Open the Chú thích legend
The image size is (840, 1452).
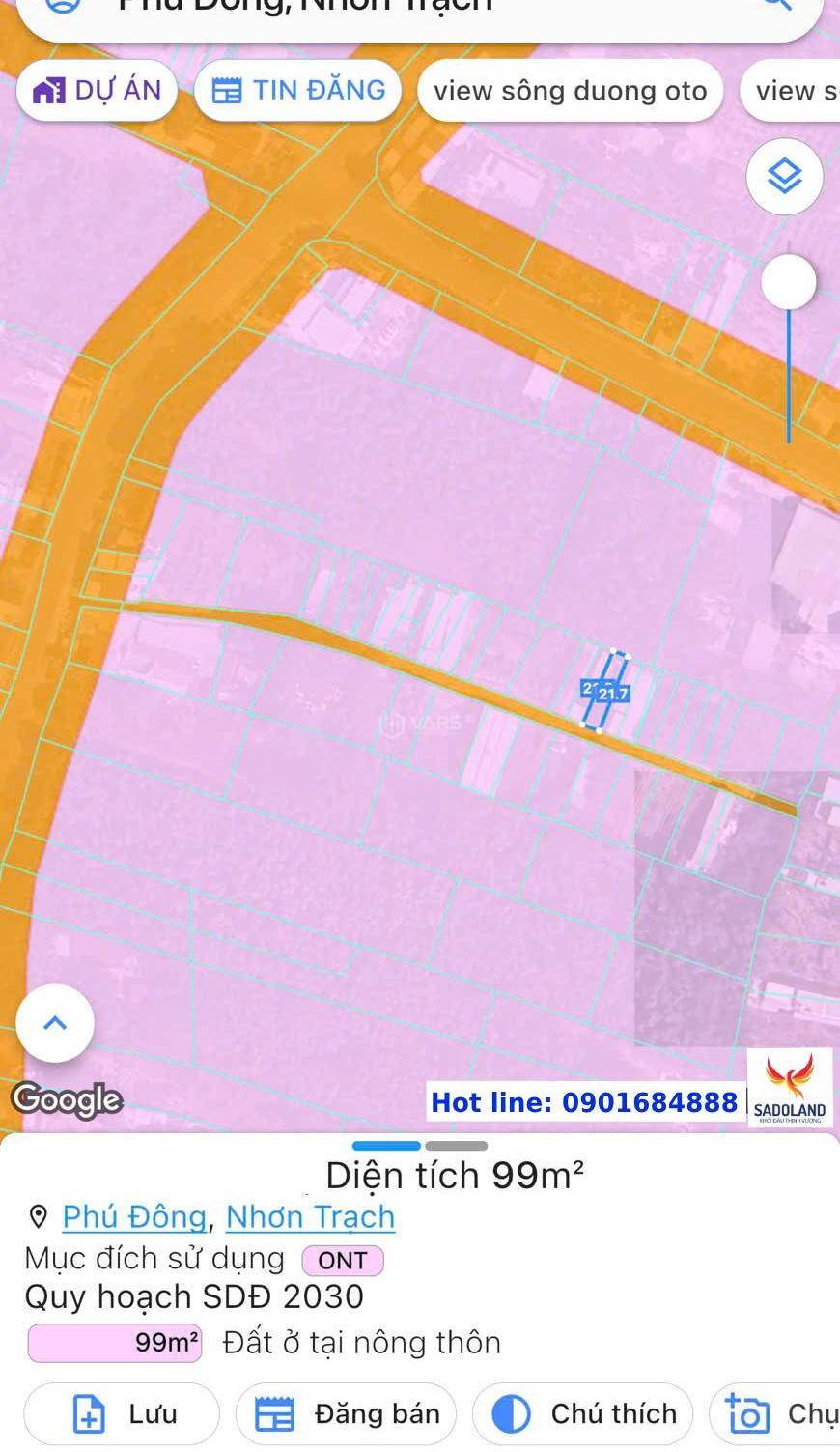click(x=582, y=1414)
